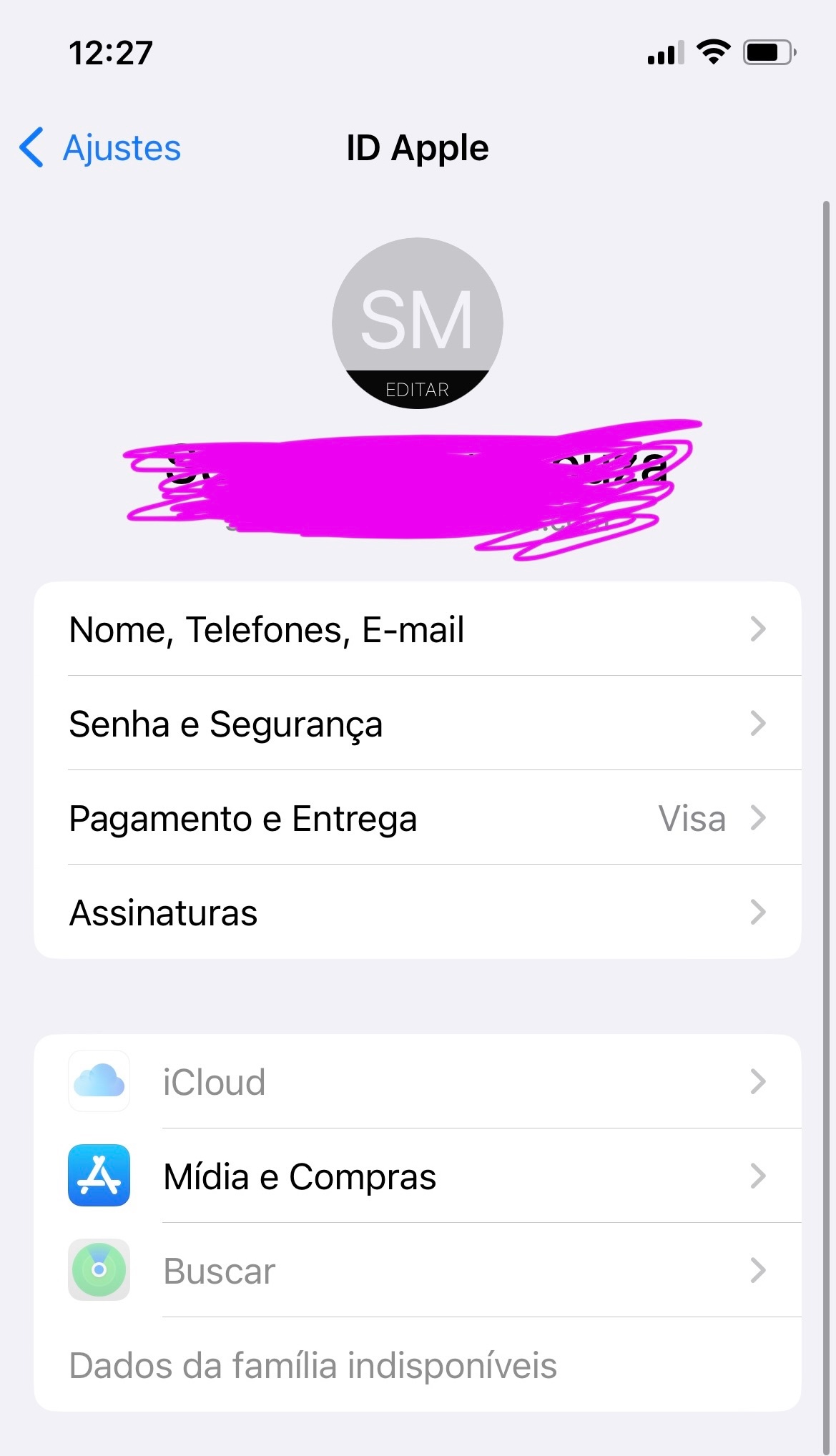Go back to Ajustes
Screen dimensions: 836x1456
coord(102,148)
